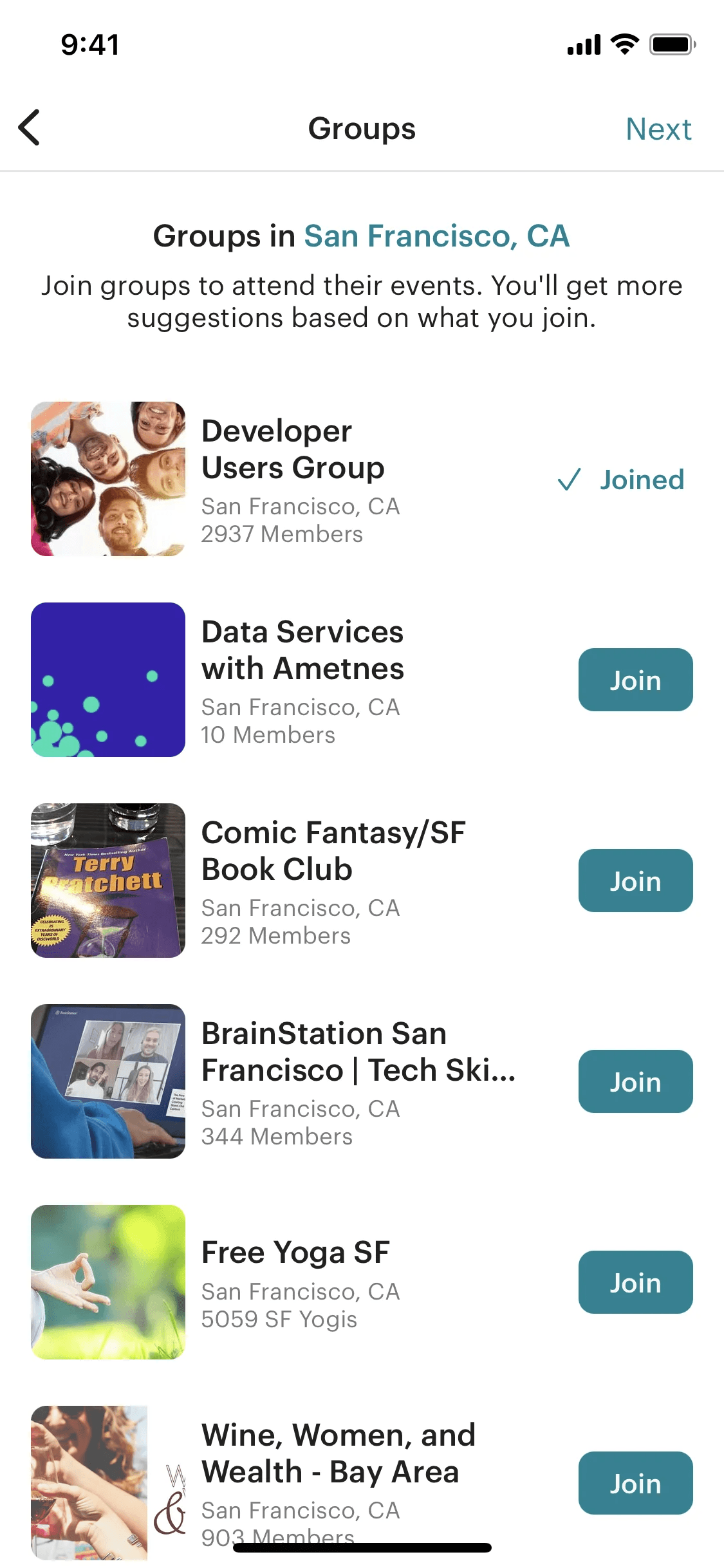Join BrainStation San Francisco group

[x=635, y=1081]
